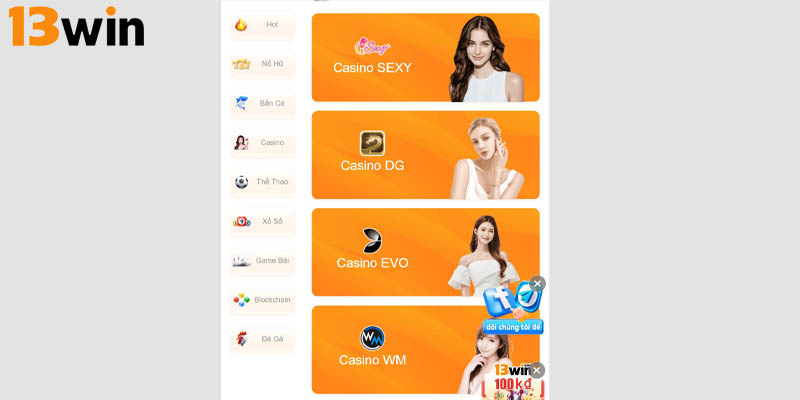The height and width of the screenshot is (400, 800).
Task: Switch to the Thể Thao category
Action: click(x=262, y=182)
